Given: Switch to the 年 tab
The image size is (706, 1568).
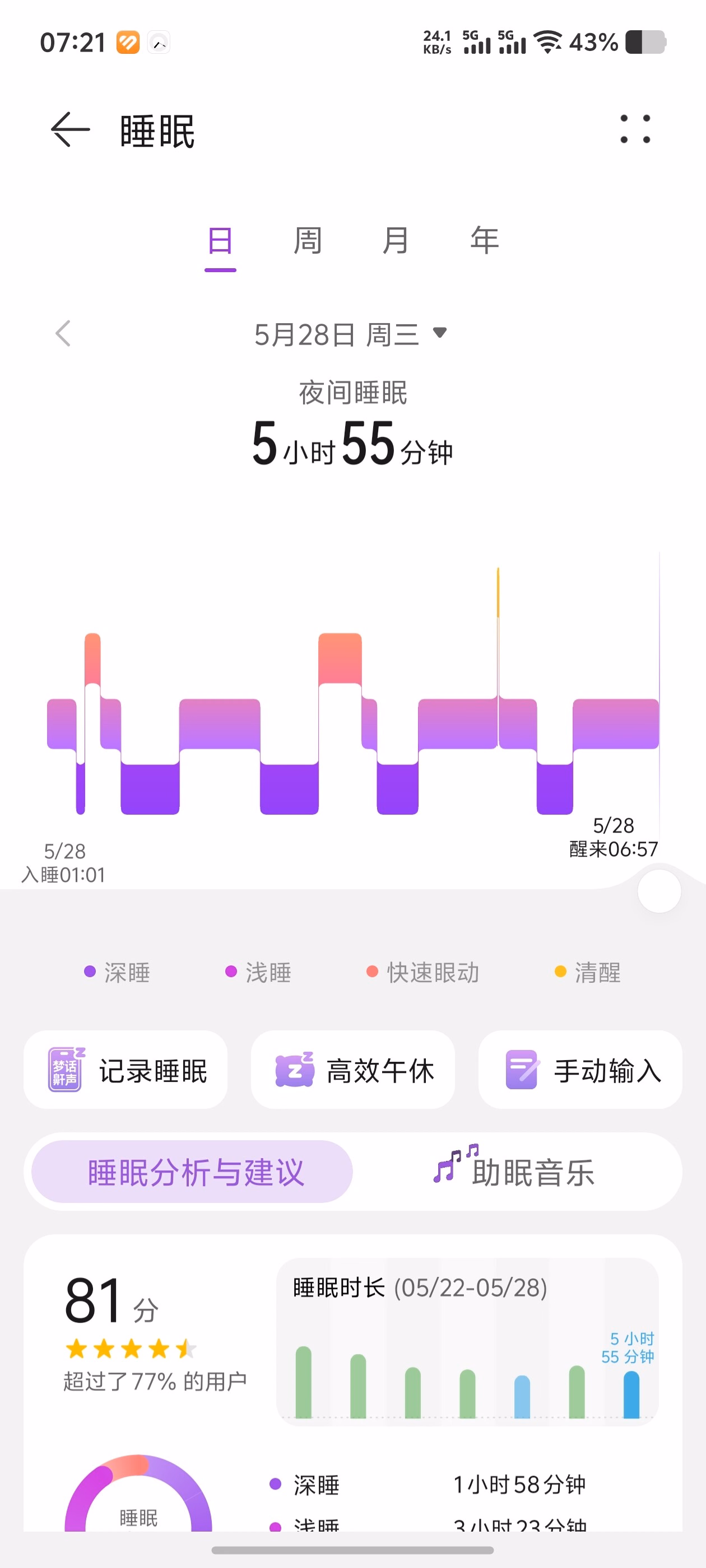Looking at the screenshot, I should (484, 242).
